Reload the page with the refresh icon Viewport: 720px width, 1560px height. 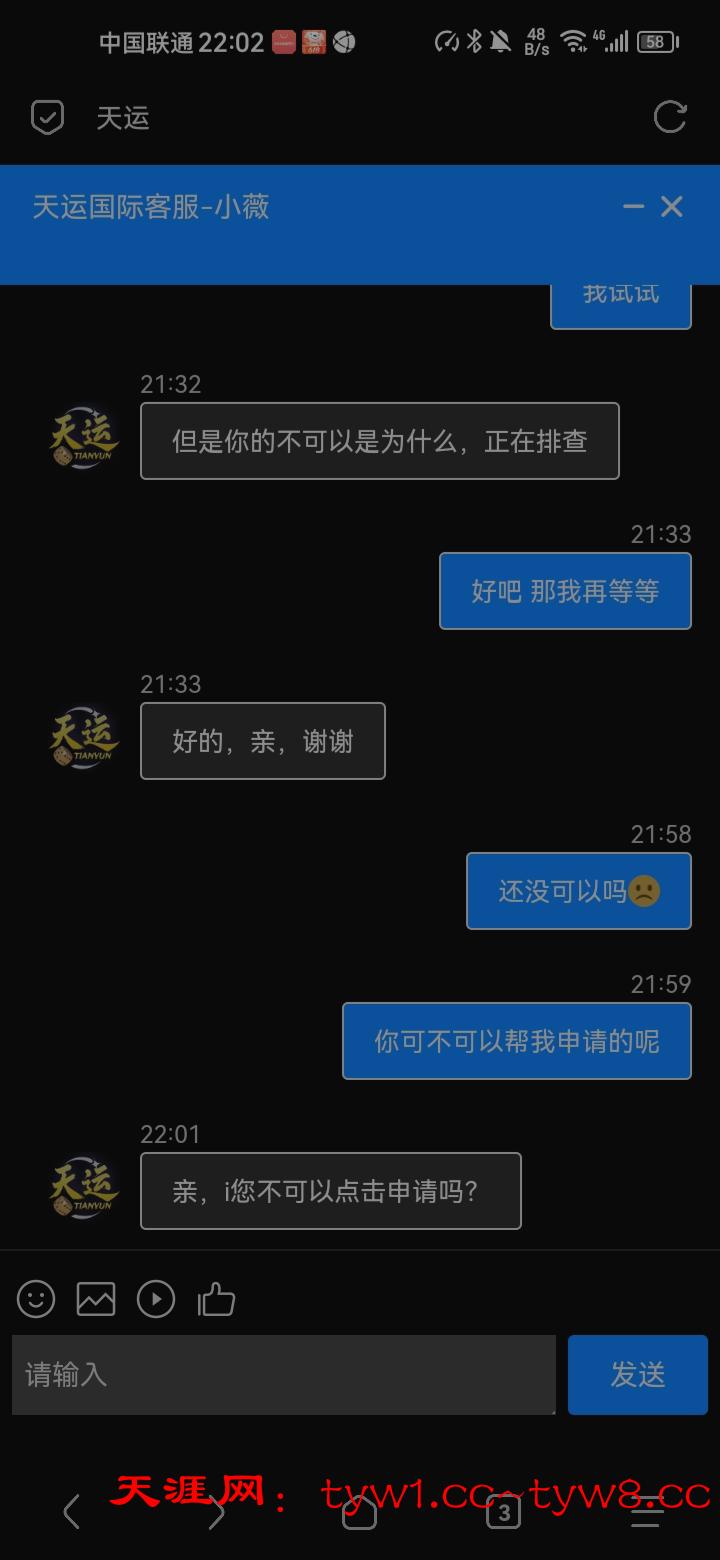pyautogui.click(x=670, y=117)
